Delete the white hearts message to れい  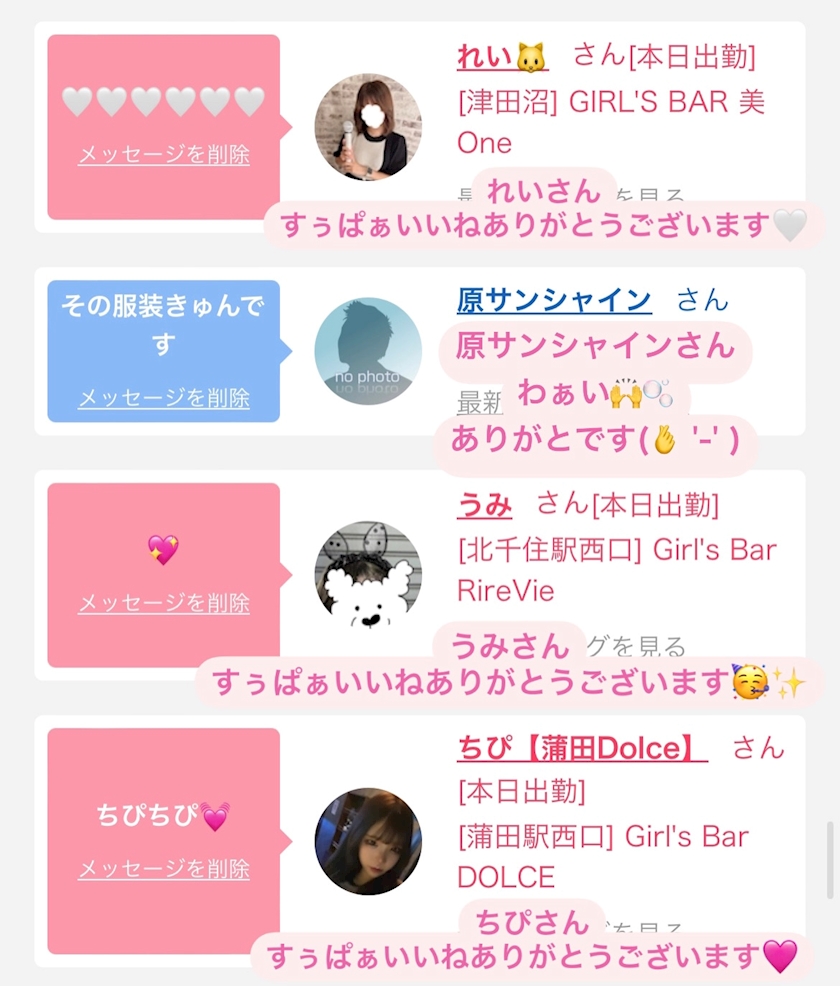pyautogui.click(x=164, y=155)
